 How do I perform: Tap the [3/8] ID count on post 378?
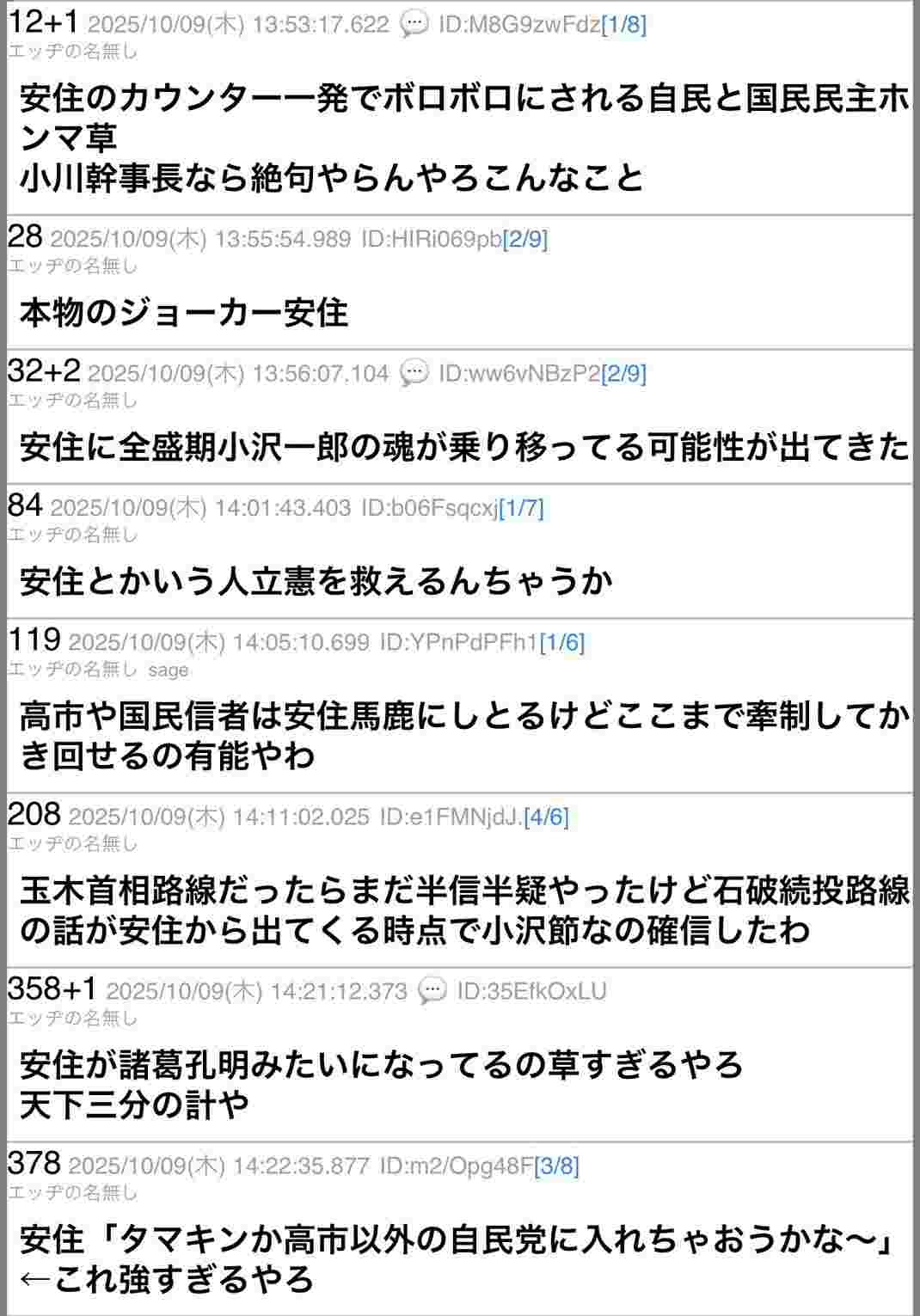pyautogui.click(x=556, y=1166)
